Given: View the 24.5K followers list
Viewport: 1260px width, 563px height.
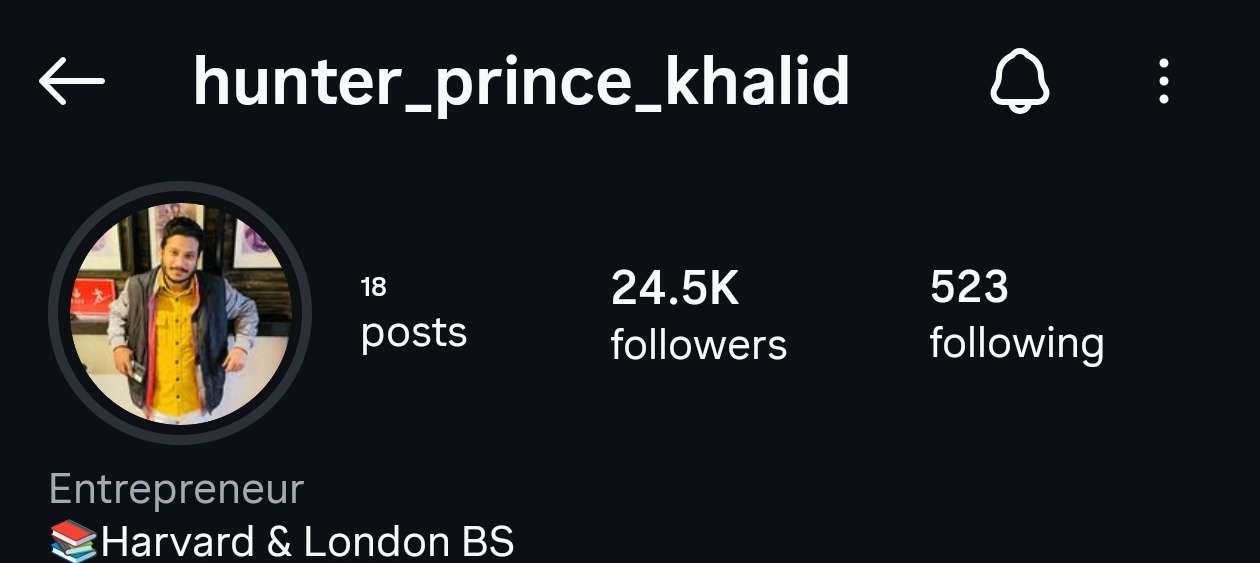Looking at the screenshot, I should point(698,315).
